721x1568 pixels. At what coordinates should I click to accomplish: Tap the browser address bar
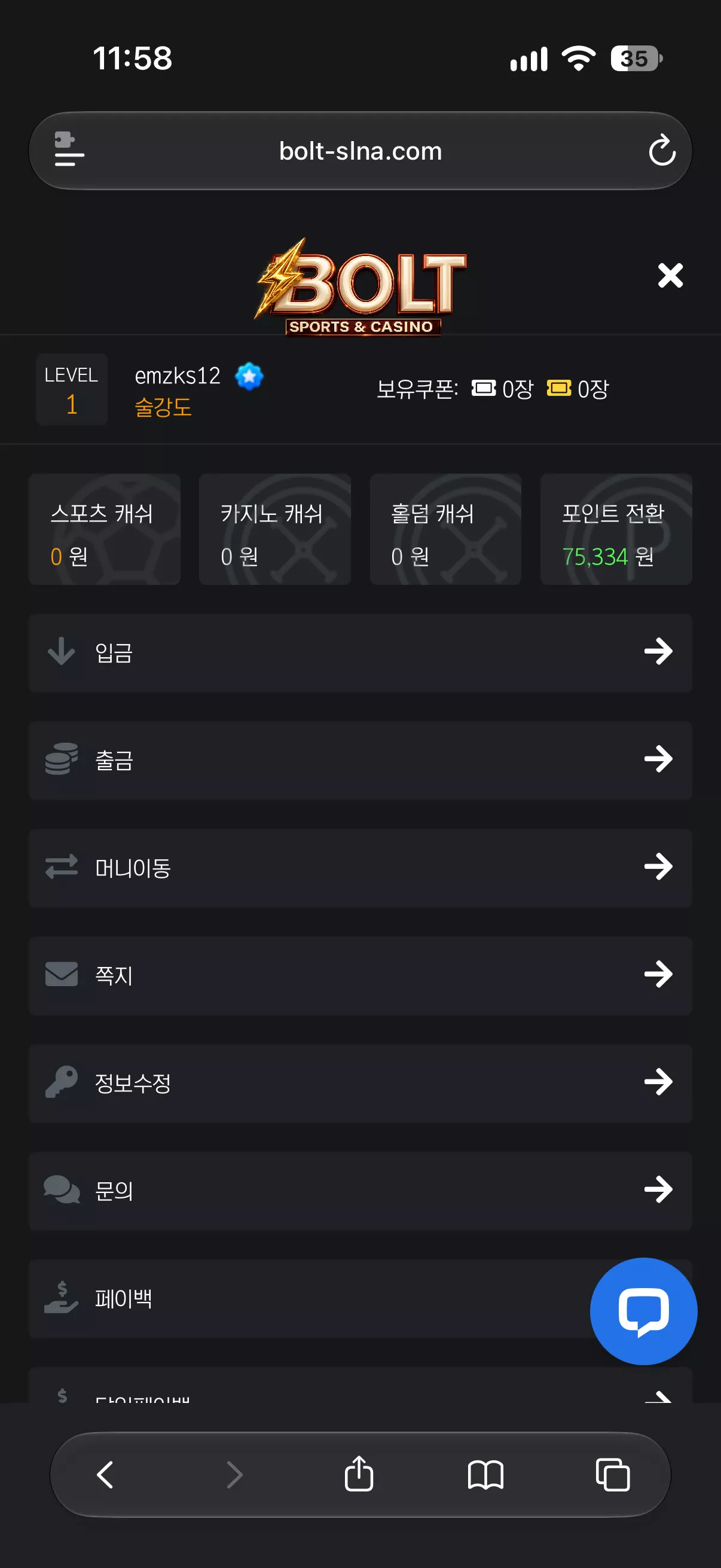(x=360, y=150)
